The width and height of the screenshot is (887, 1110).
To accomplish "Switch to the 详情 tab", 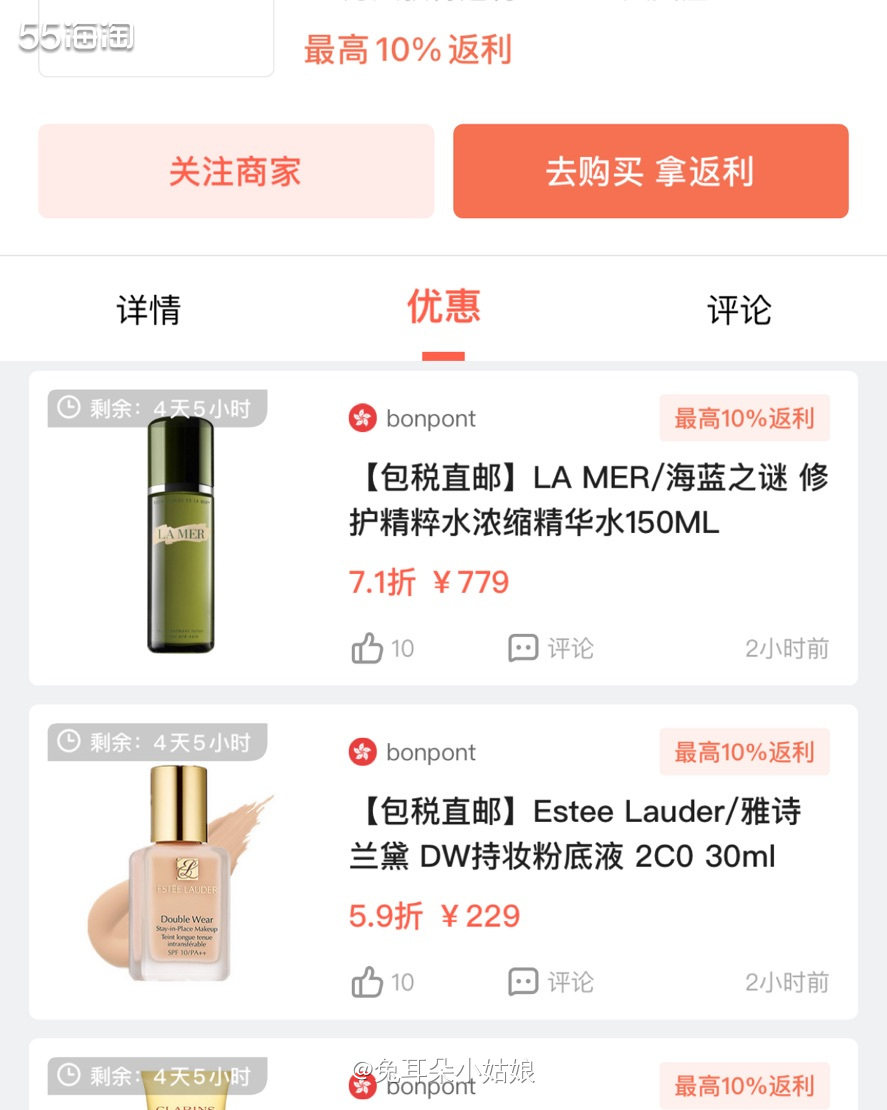I will (148, 311).
